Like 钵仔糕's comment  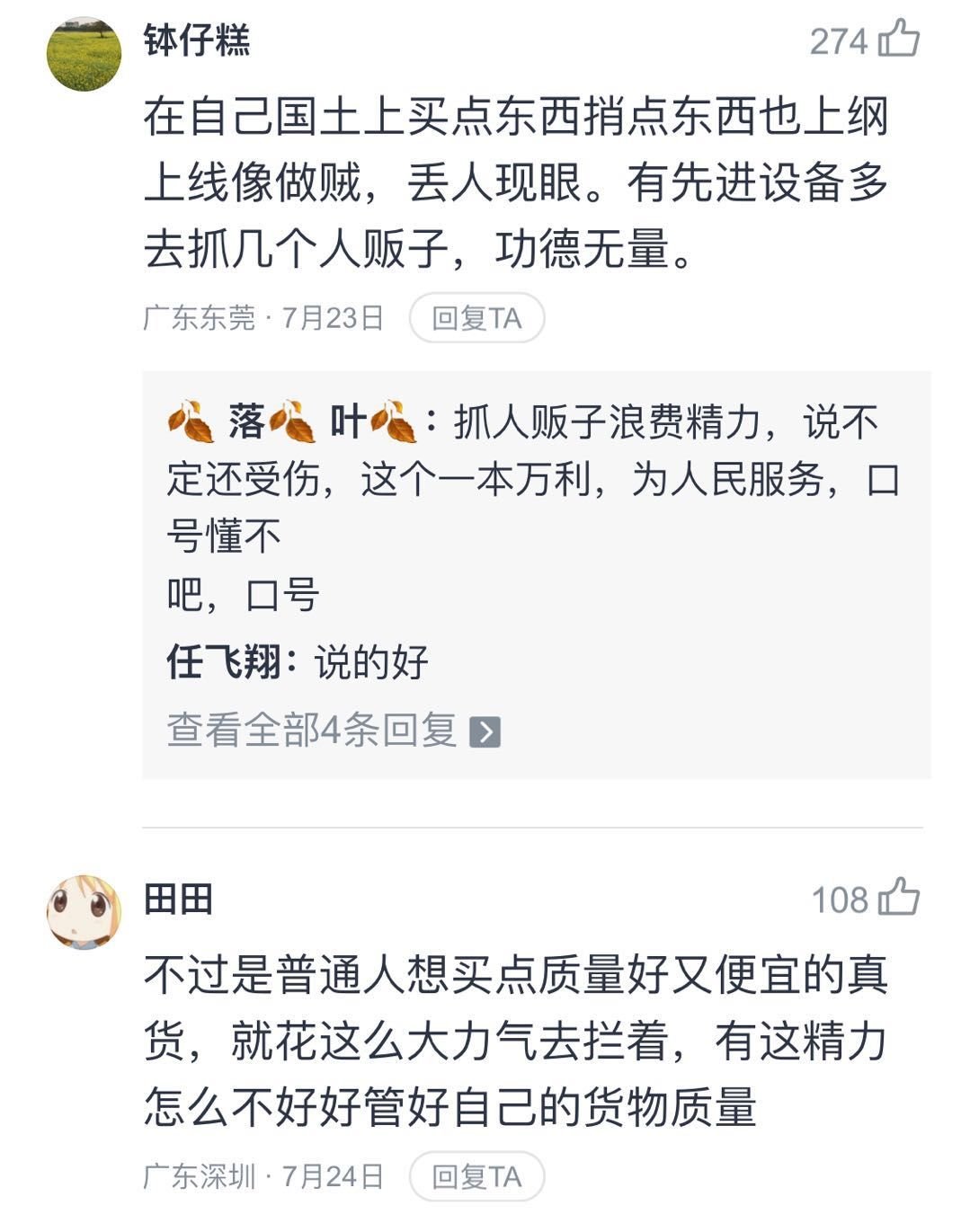pos(898,40)
